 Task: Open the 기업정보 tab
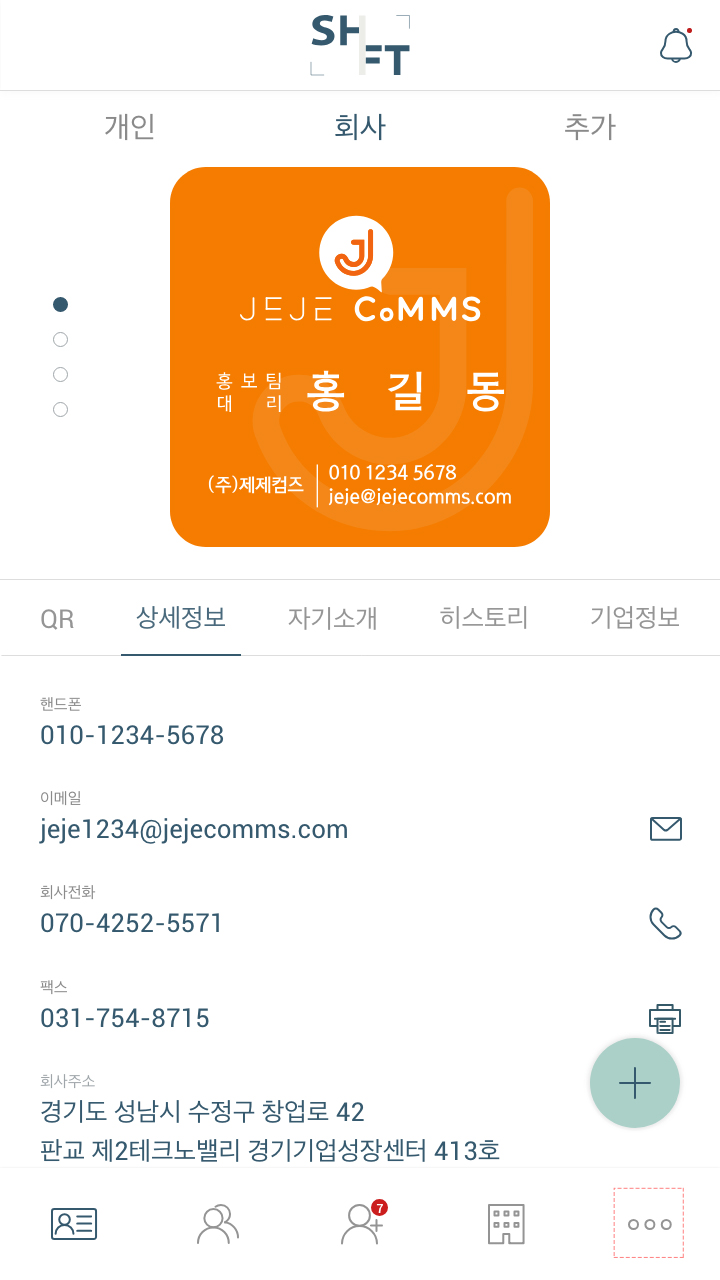point(635,618)
